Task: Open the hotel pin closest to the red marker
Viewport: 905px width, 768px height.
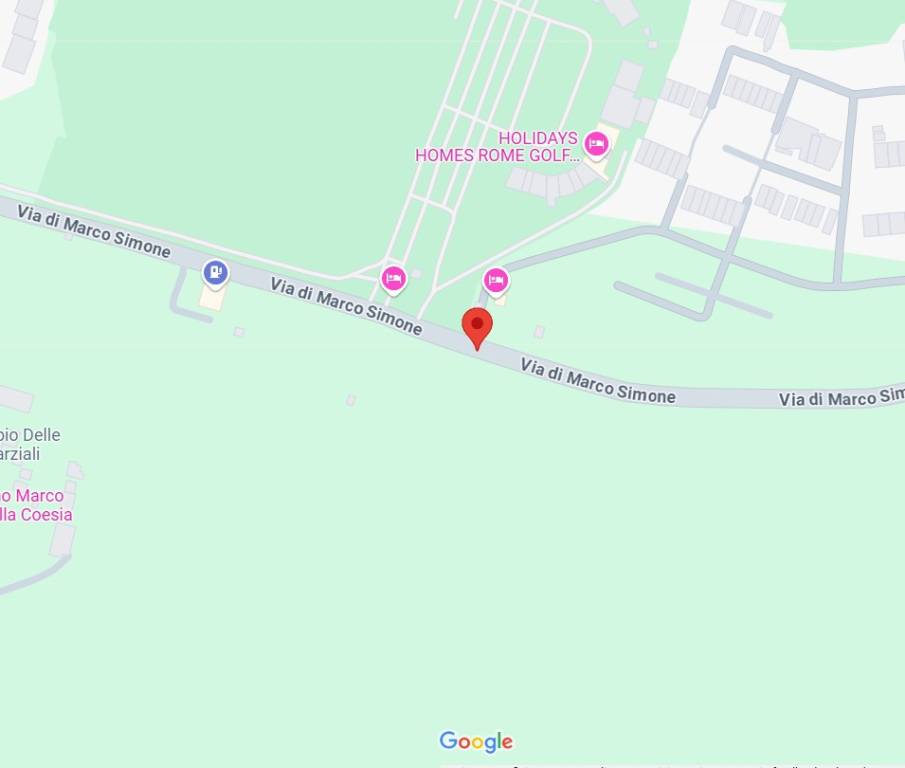Action: click(496, 281)
